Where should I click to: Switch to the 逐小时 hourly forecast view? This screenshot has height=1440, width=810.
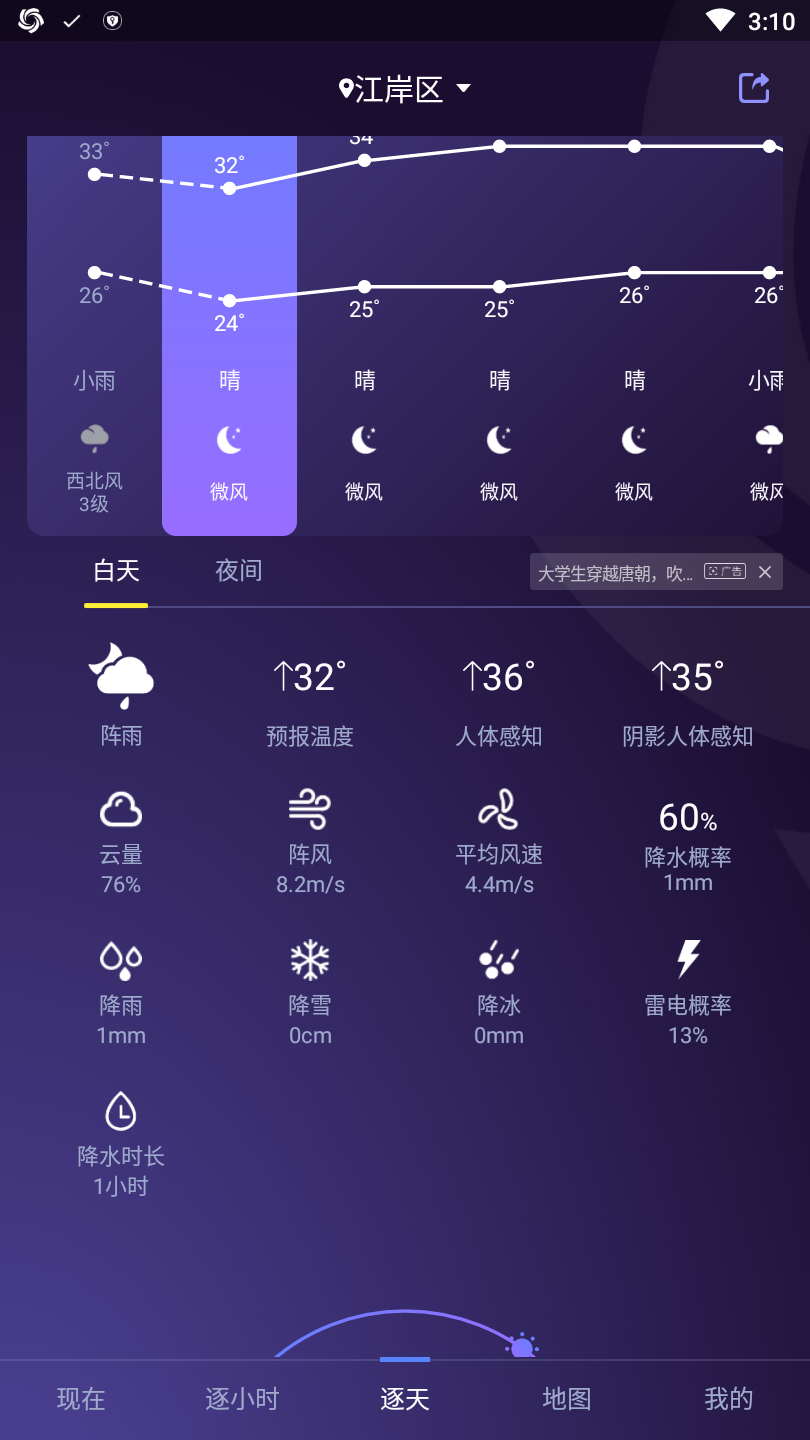[242, 1399]
